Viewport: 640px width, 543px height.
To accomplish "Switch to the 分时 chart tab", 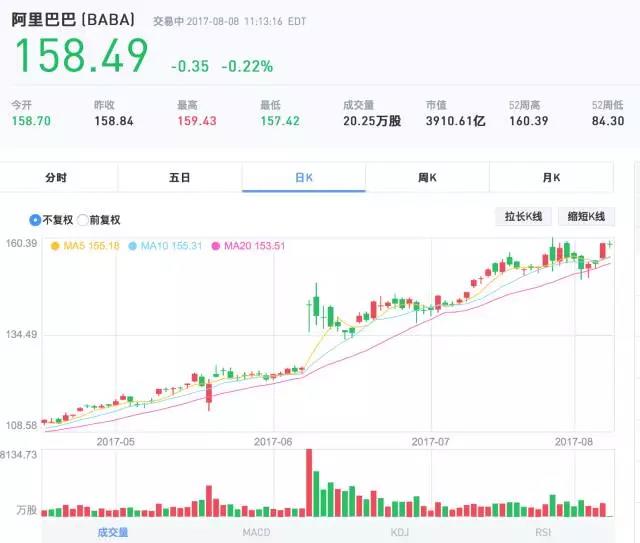I will 57,177.
